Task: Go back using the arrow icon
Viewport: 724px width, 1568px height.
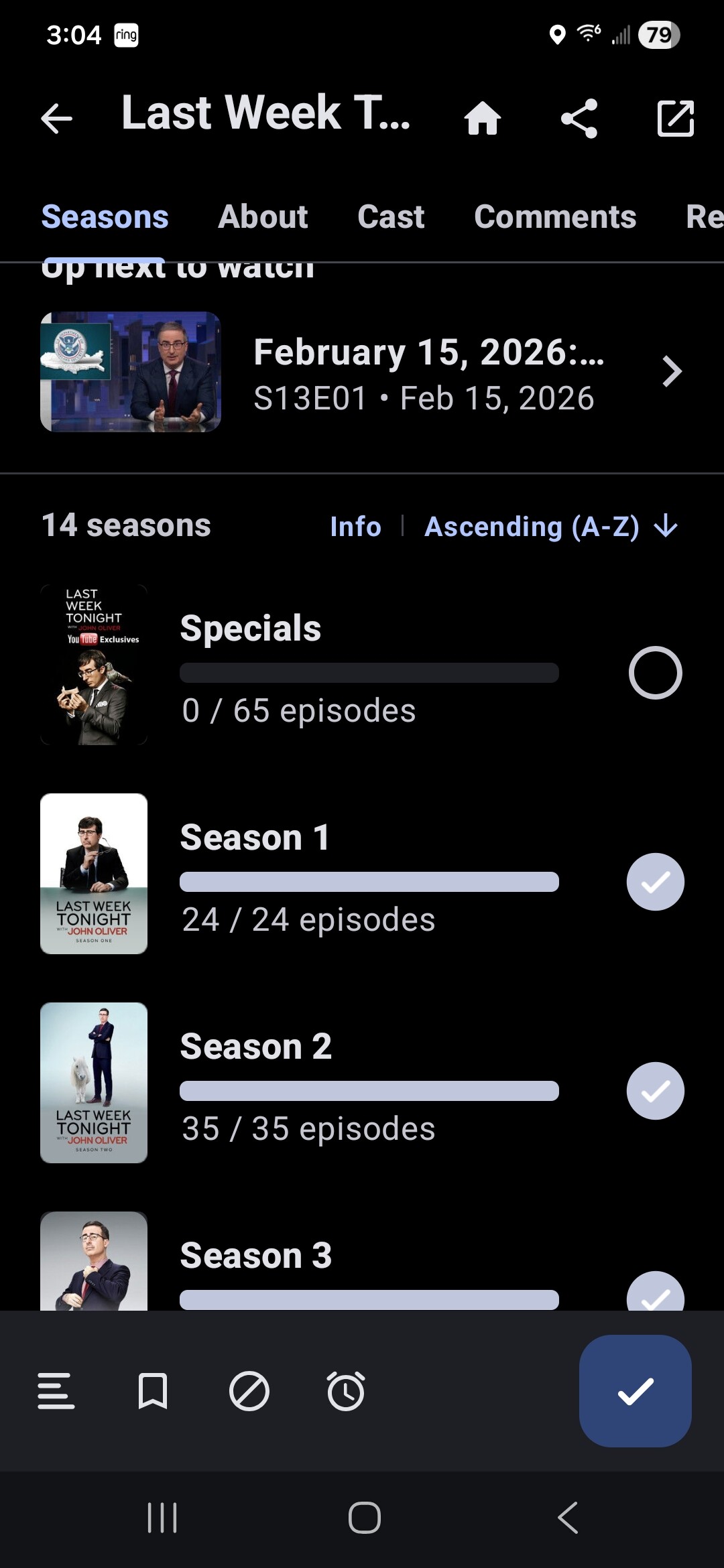Action: (x=56, y=119)
